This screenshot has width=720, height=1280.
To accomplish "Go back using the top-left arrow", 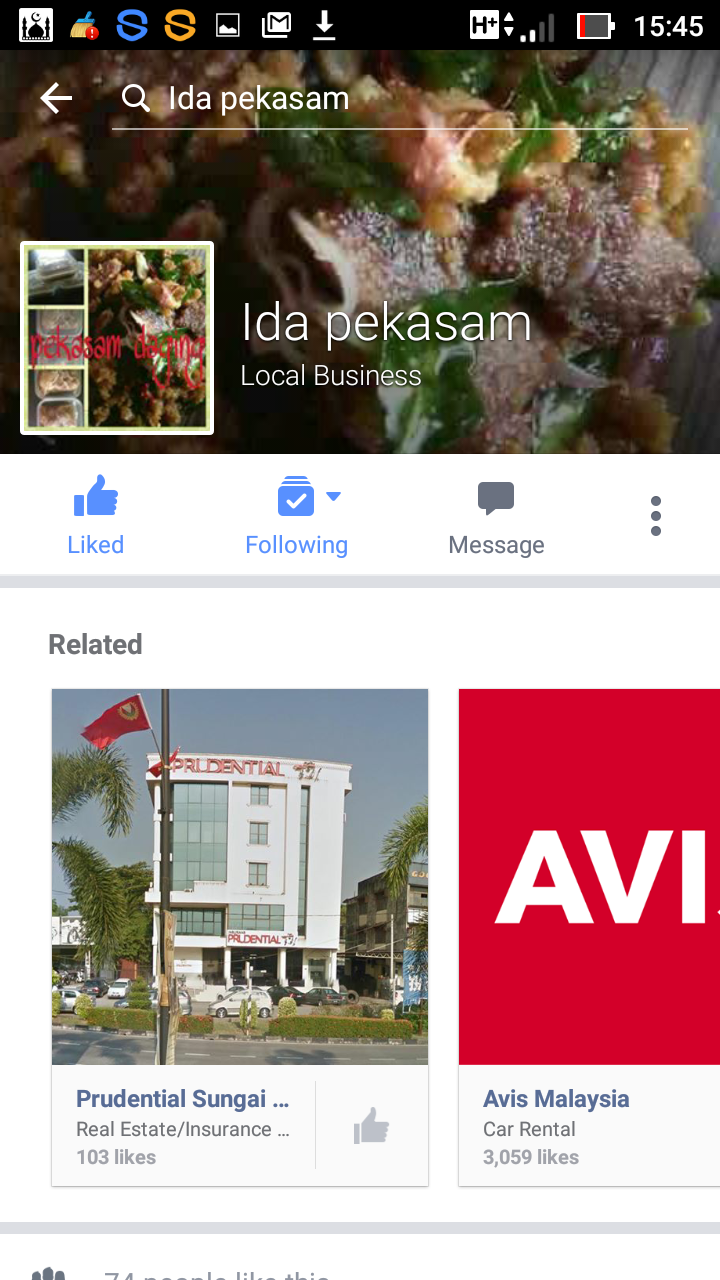I will pyautogui.click(x=56, y=98).
